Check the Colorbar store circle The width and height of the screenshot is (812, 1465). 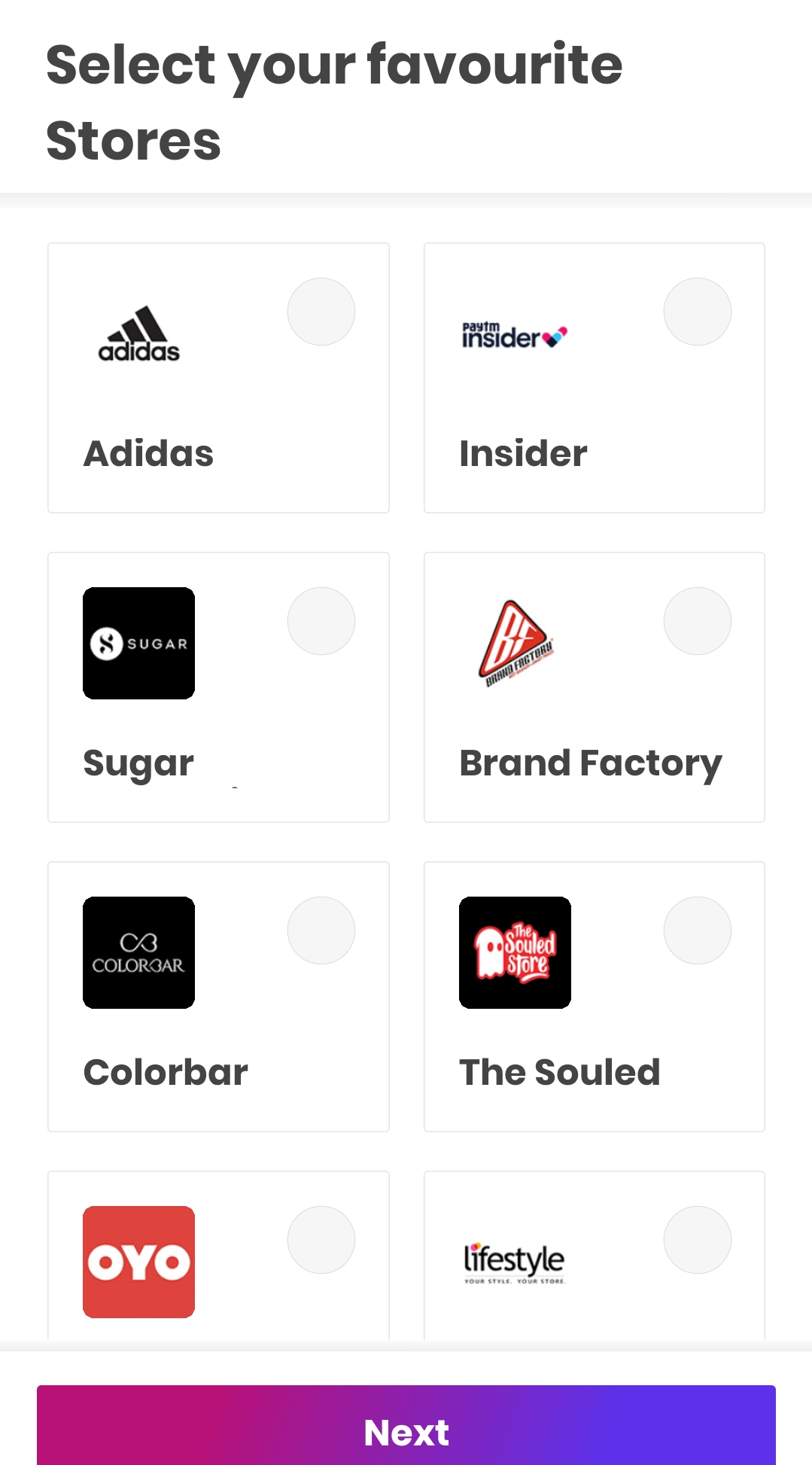pyautogui.click(x=321, y=930)
